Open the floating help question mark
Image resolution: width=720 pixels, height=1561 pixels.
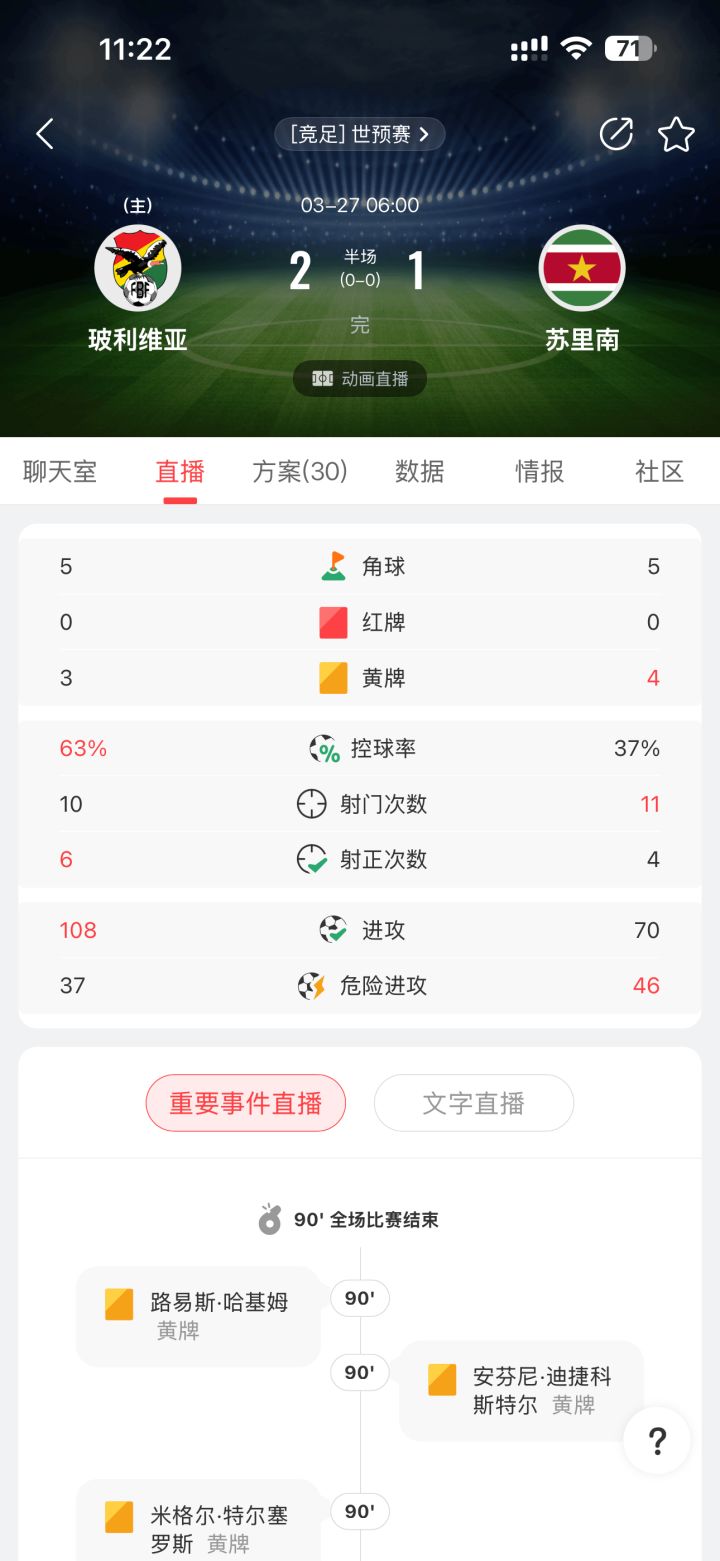[657, 1441]
